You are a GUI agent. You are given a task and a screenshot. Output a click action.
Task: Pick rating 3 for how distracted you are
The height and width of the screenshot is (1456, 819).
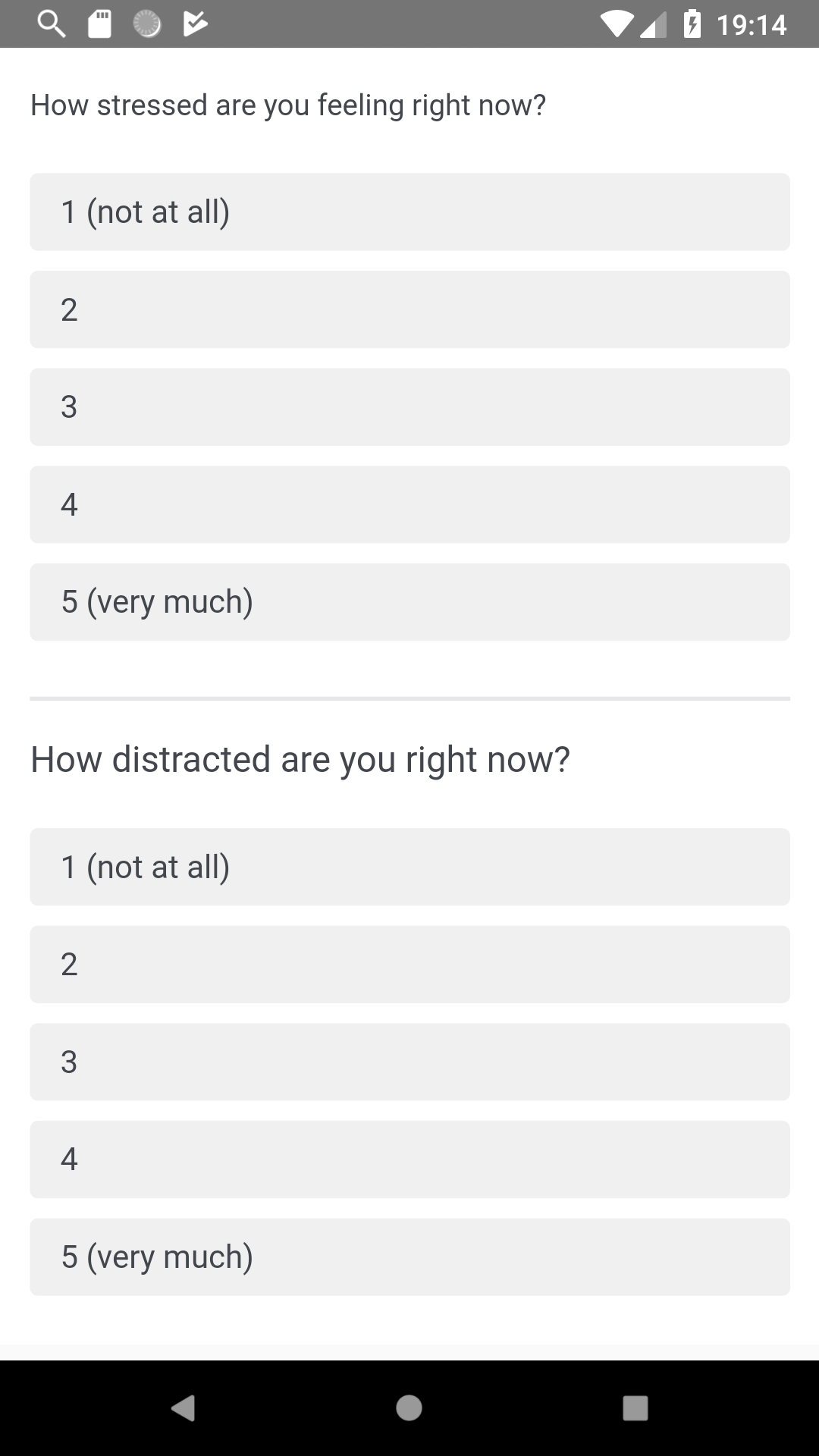pos(409,1062)
